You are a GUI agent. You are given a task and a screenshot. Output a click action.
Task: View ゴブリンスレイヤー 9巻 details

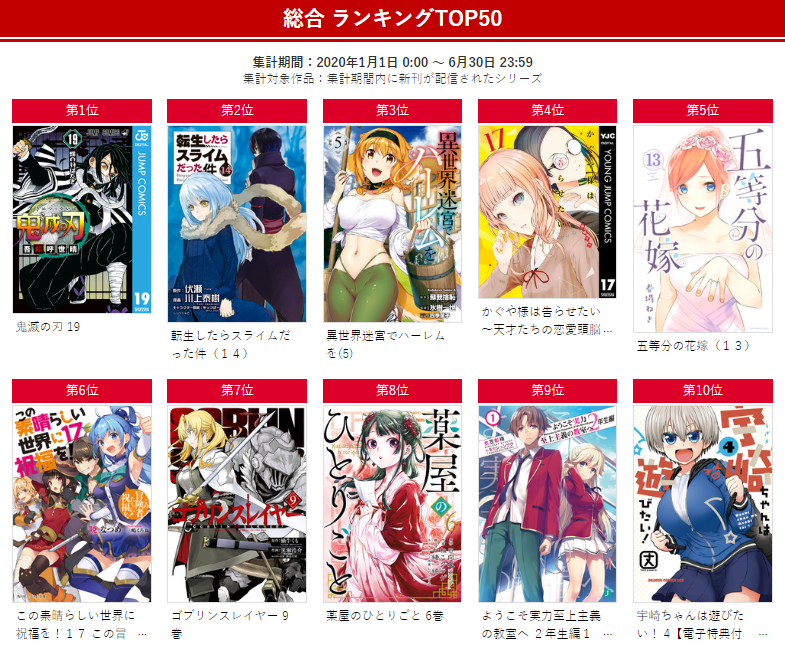237,502
